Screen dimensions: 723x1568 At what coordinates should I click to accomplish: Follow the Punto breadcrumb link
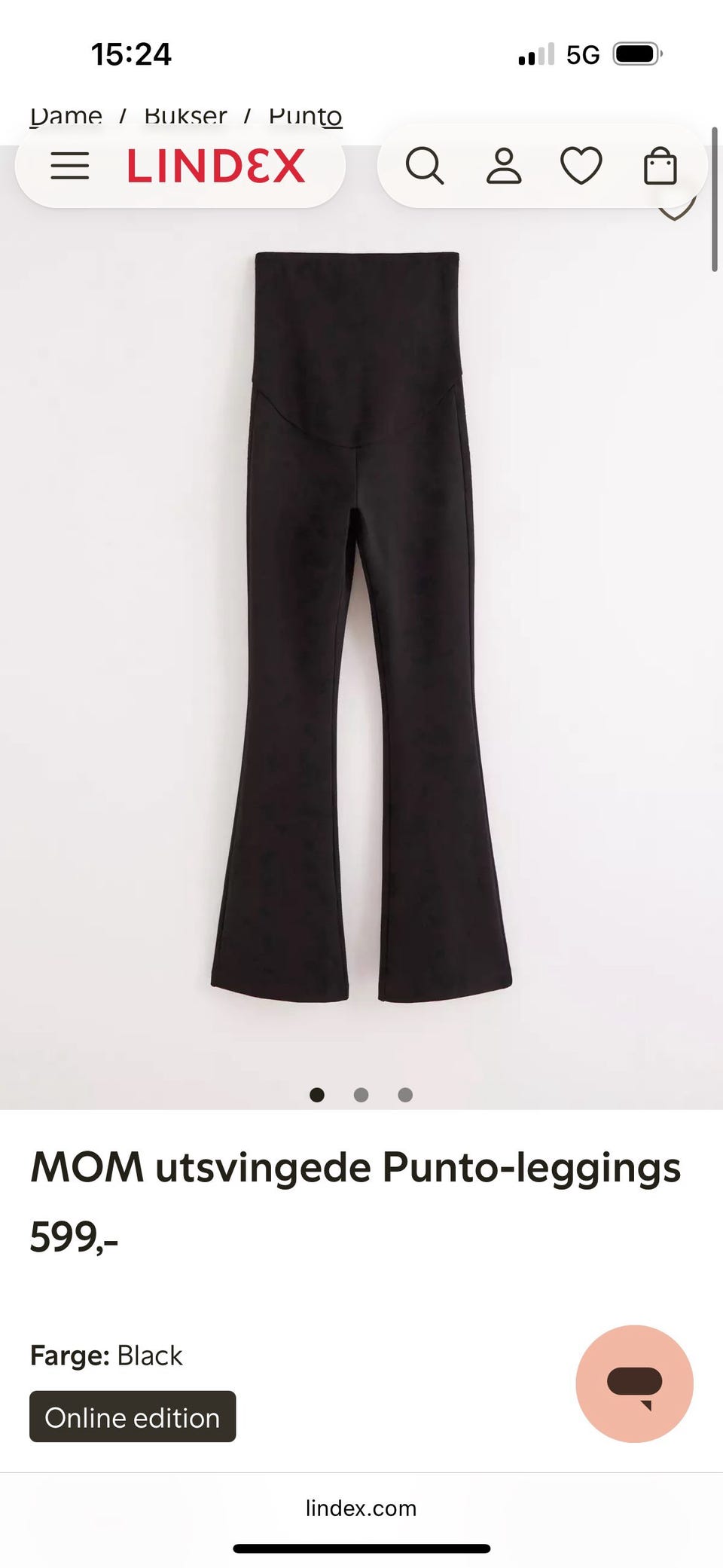[x=306, y=116]
